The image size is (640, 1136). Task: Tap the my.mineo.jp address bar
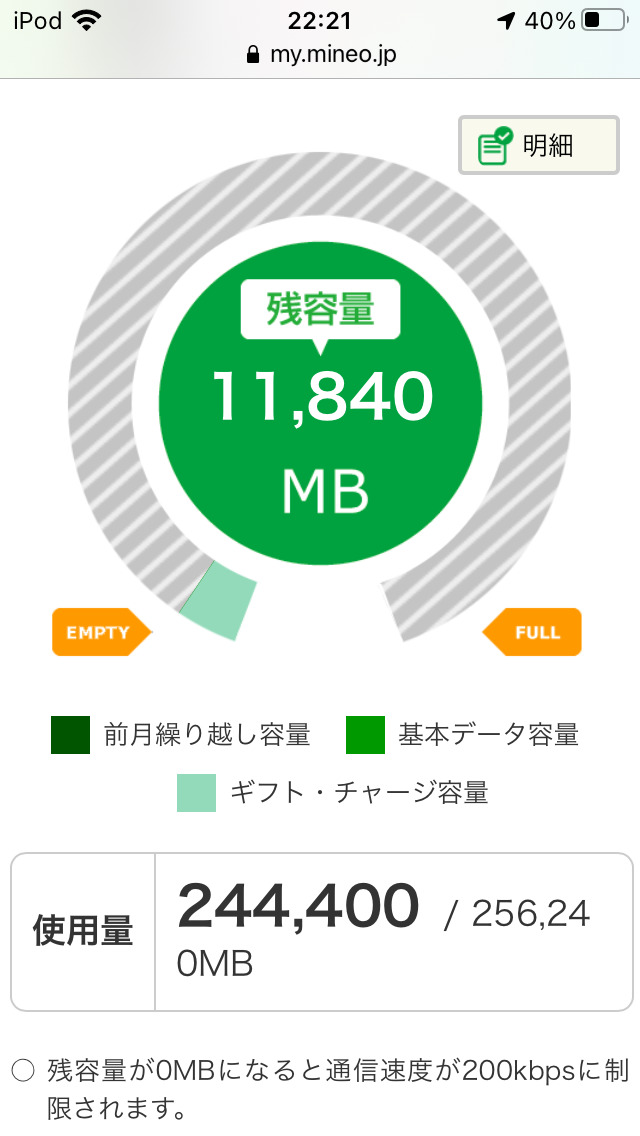pyautogui.click(x=320, y=54)
